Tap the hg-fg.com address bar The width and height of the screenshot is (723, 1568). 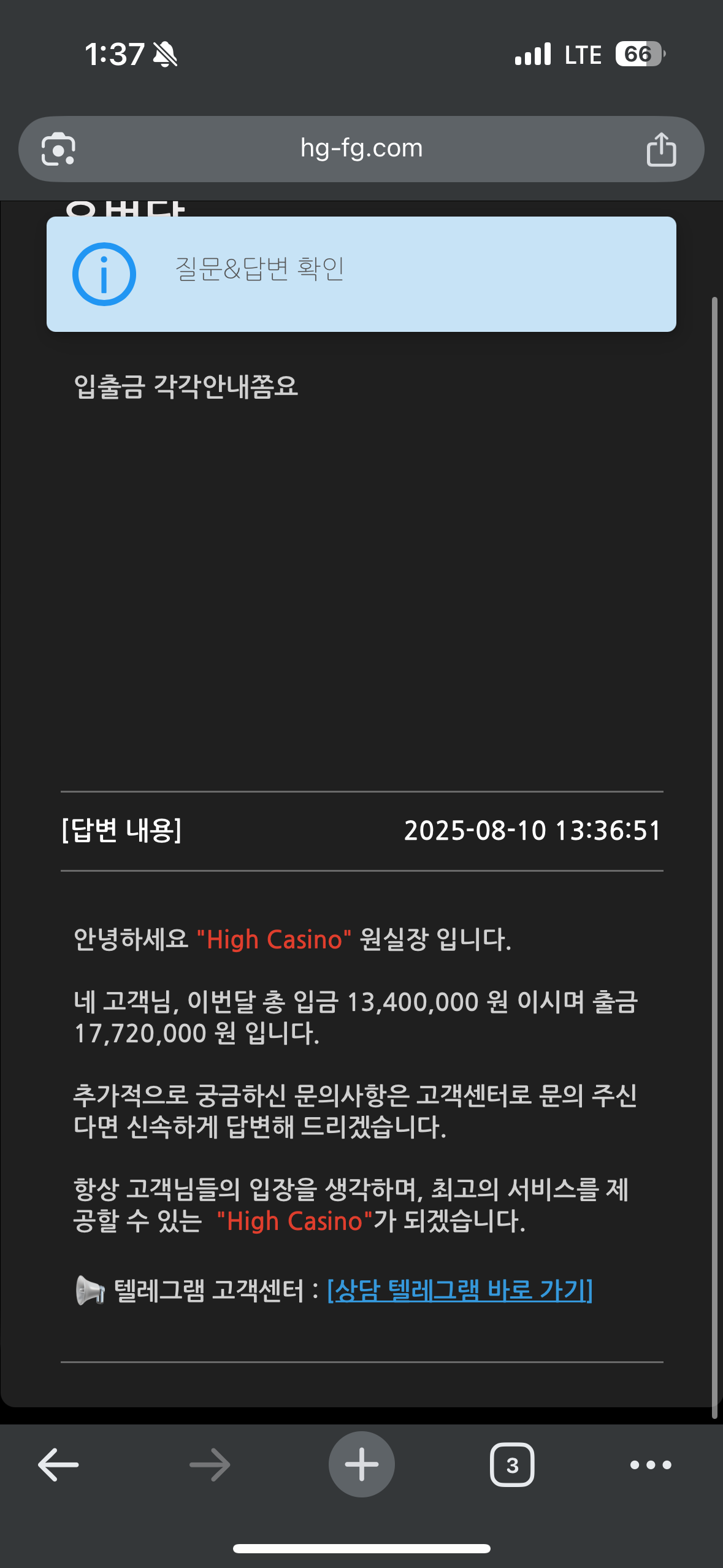pos(361,149)
